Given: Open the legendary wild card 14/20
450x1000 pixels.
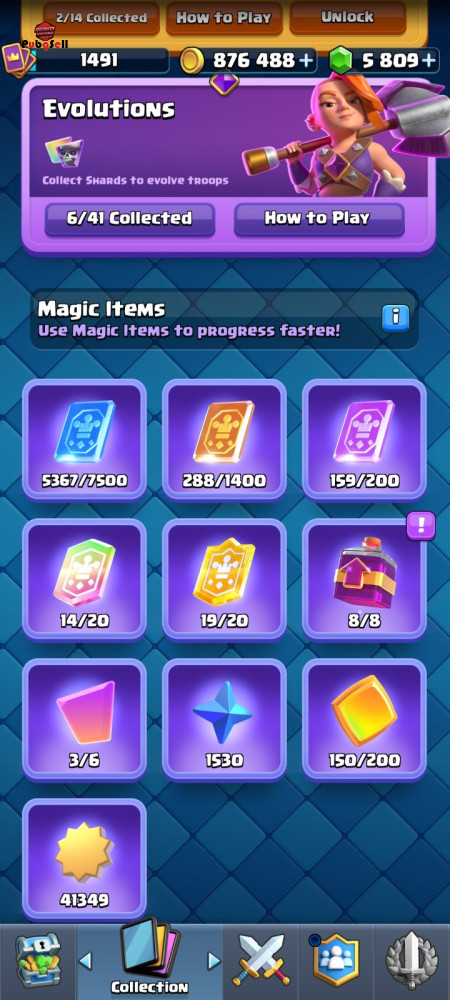Looking at the screenshot, I should tap(84, 580).
